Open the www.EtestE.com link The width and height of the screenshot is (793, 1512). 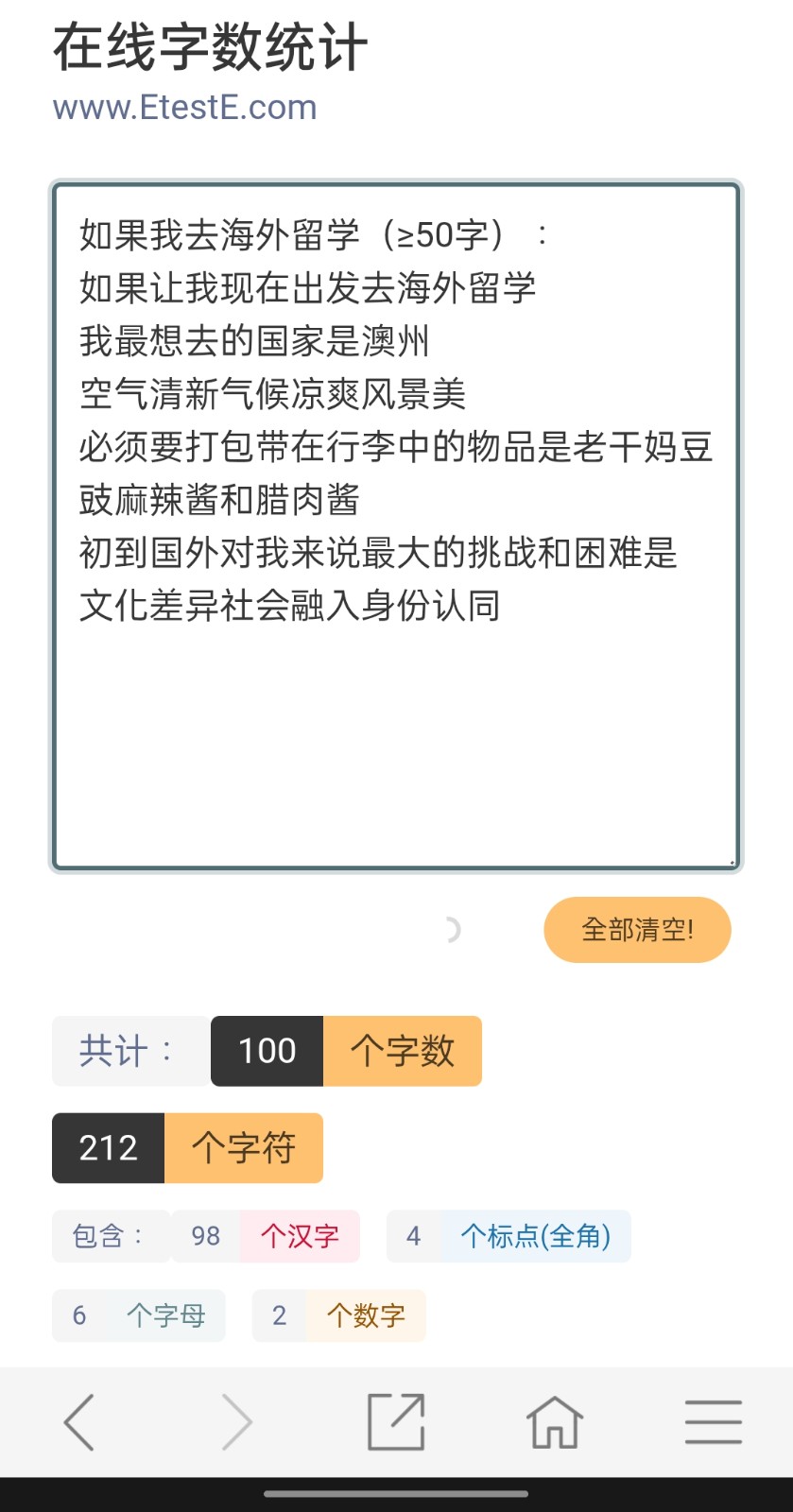tap(185, 108)
